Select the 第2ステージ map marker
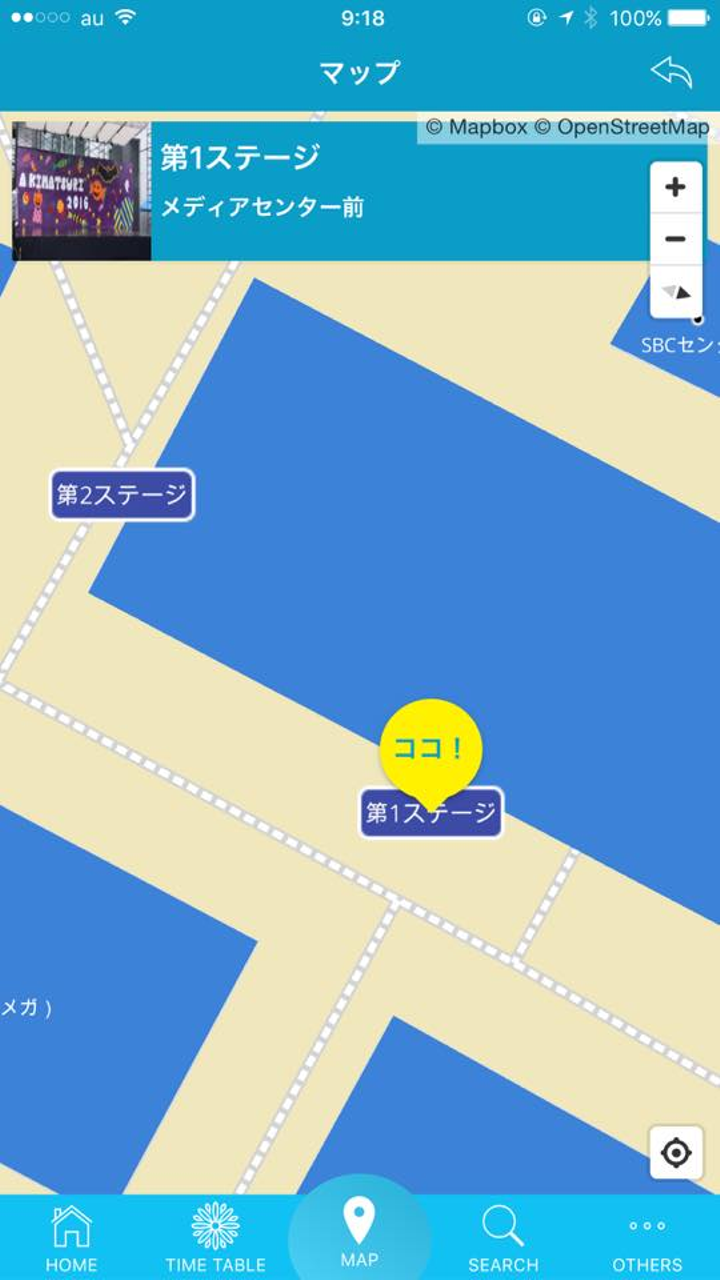Screen dimensions: 720x1280 point(122,495)
